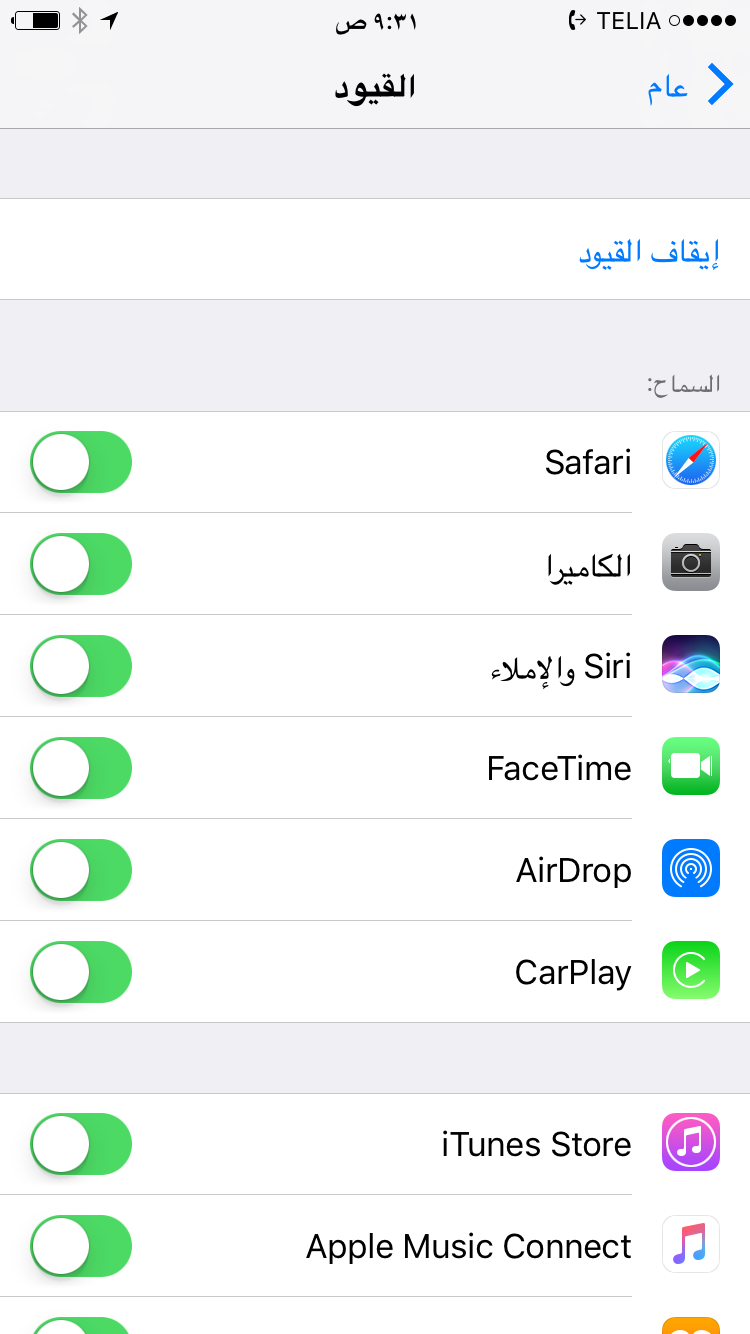Toggle the iTunes Store switch
The height and width of the screenshot is (1334, 750).
[x=81, y=1144]
